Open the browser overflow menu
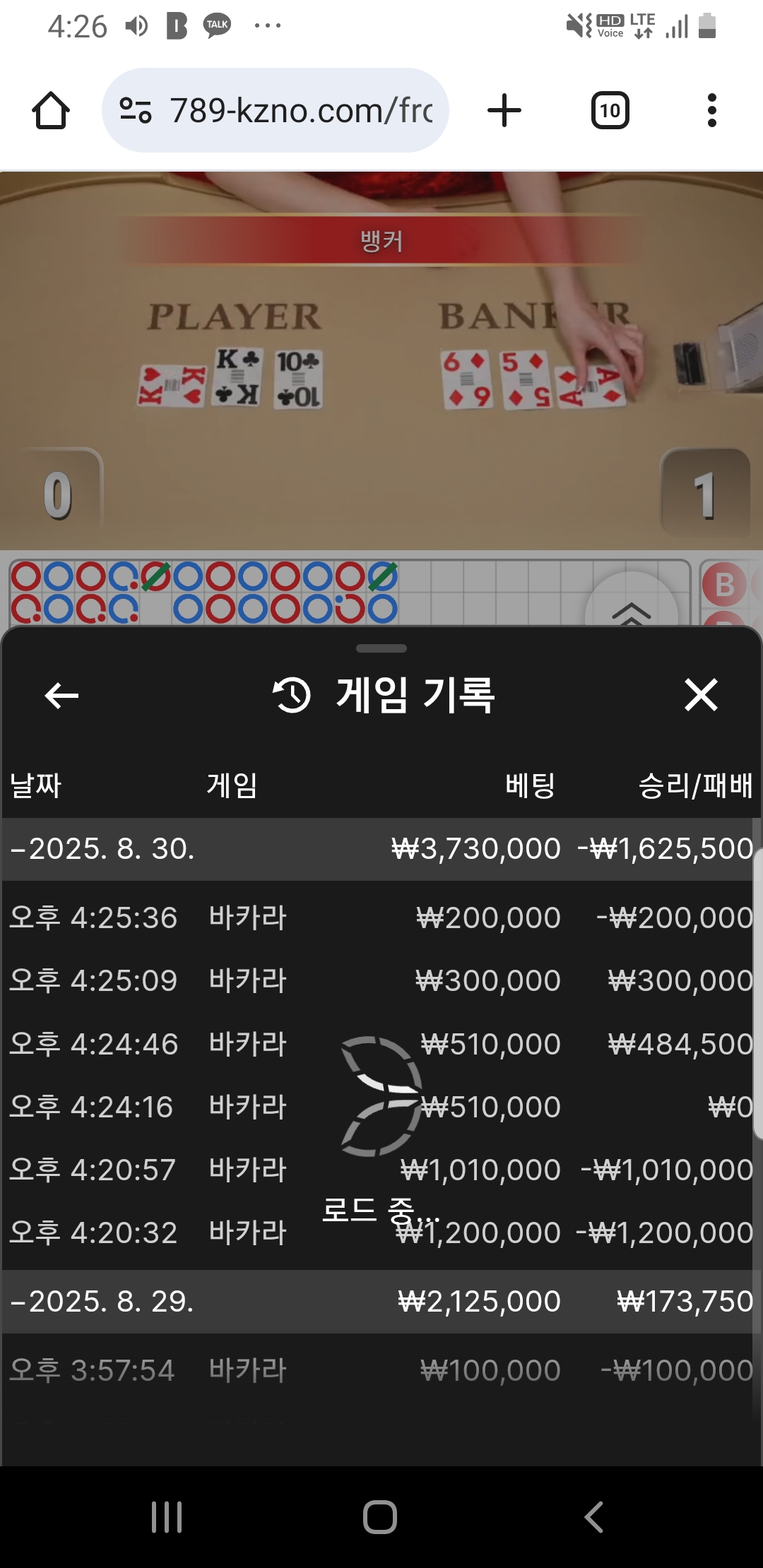This screenshot has height=1568, width=763. pos(711,111)
